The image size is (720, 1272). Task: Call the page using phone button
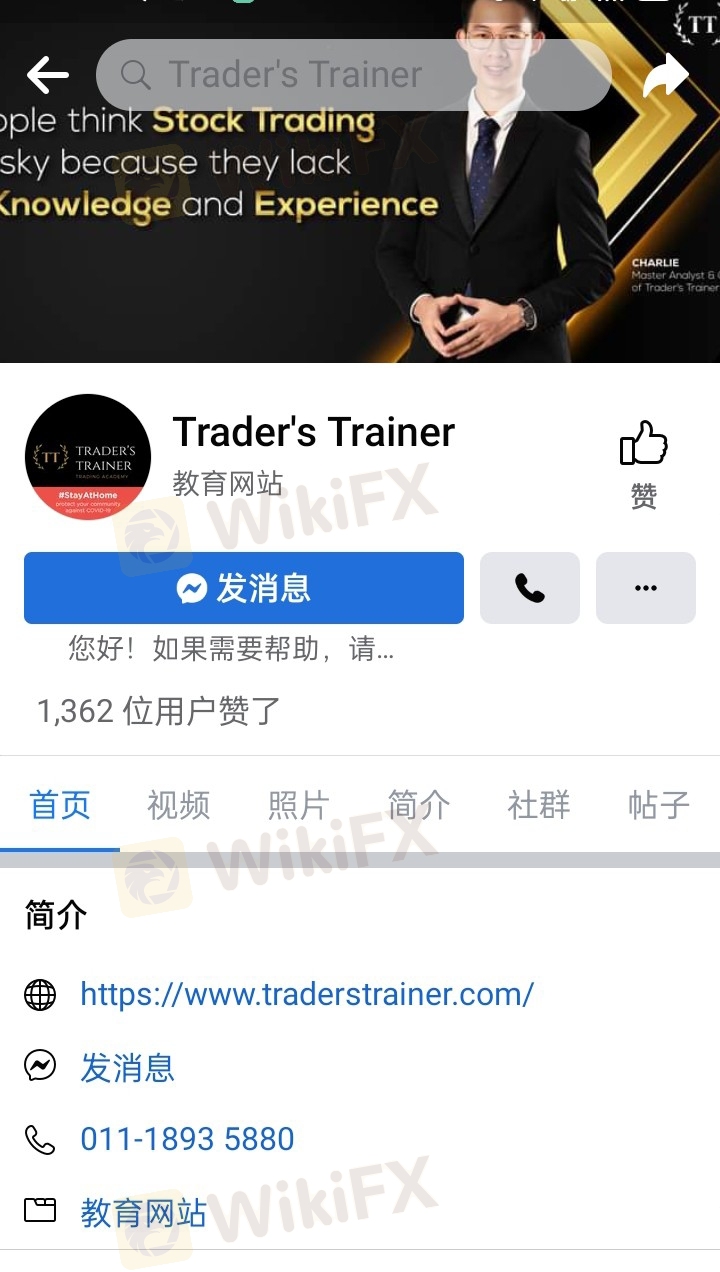click(x=529, y=588)
